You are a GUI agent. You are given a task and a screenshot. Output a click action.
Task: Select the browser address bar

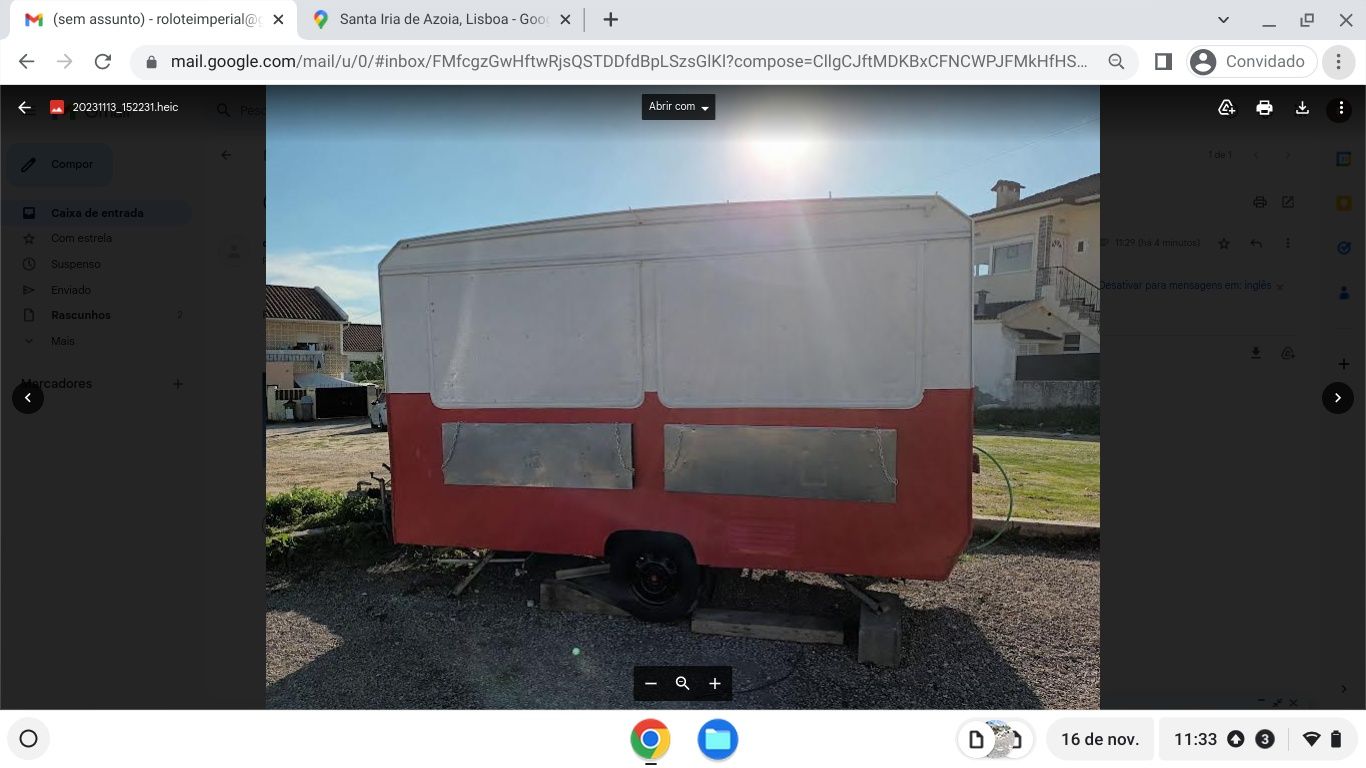[628, 62]
